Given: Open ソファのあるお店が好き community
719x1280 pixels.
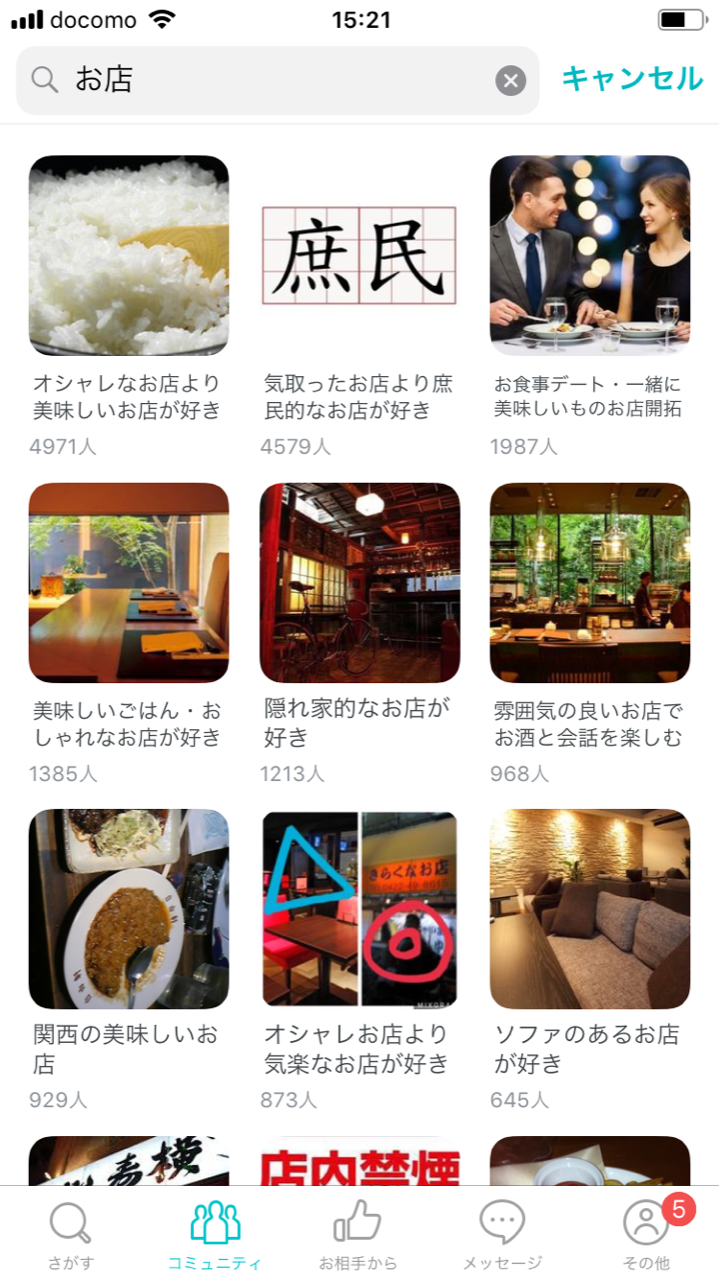Looking at the screenshot, I should point(590,909).
